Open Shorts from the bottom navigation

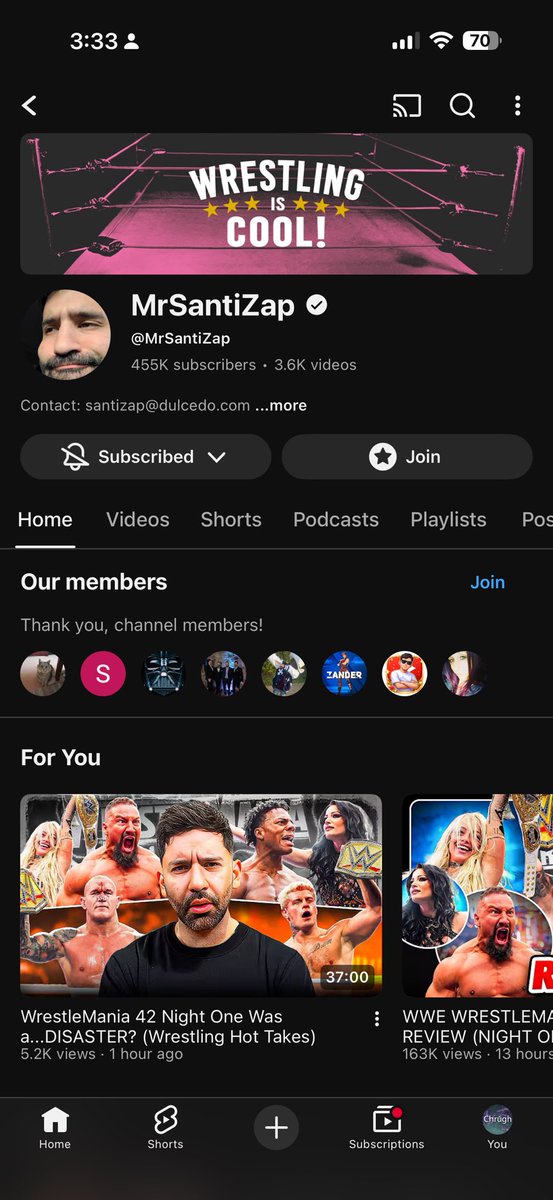click(165, 1128)
